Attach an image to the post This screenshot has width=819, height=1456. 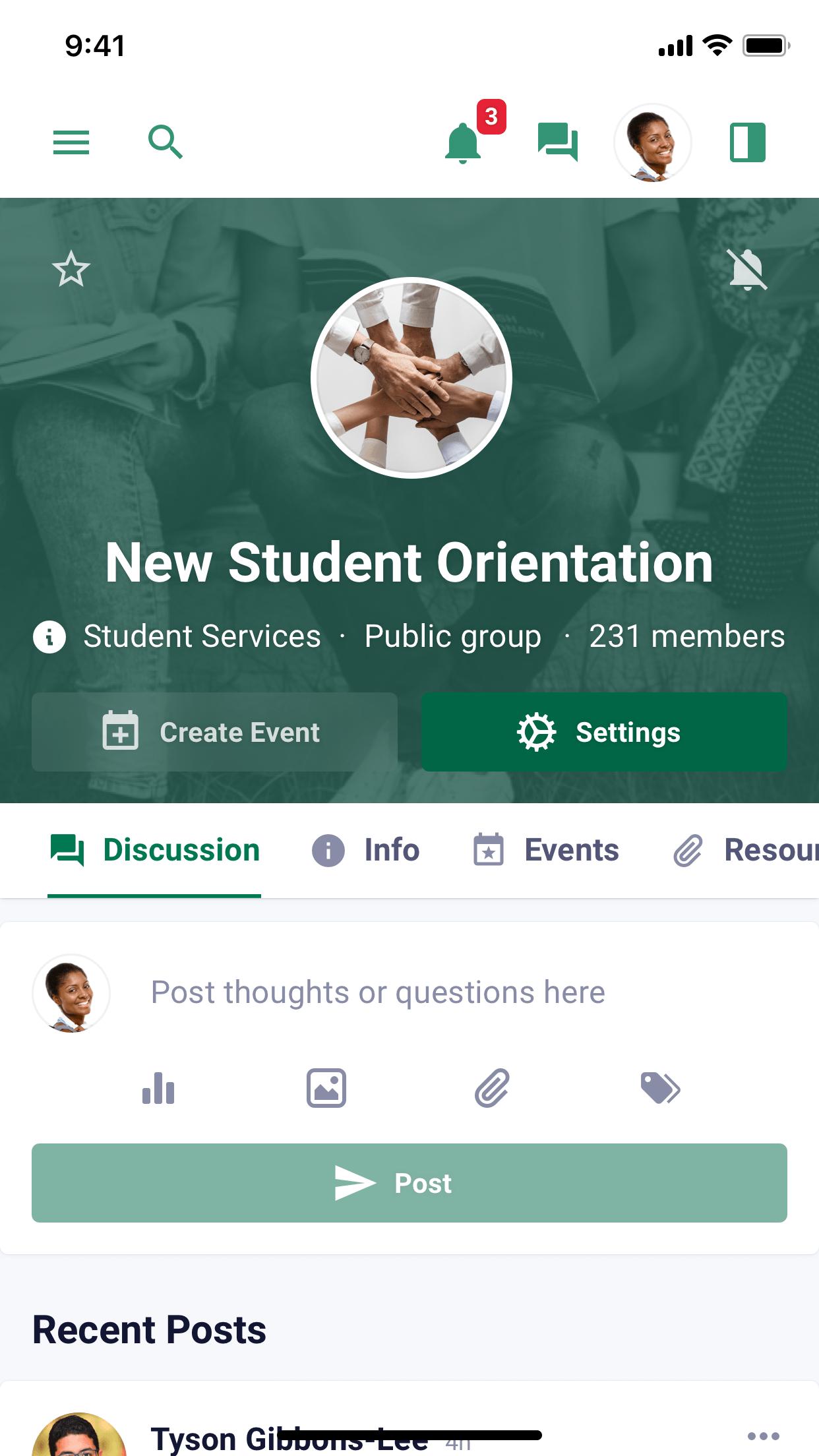coord(326,1088)
